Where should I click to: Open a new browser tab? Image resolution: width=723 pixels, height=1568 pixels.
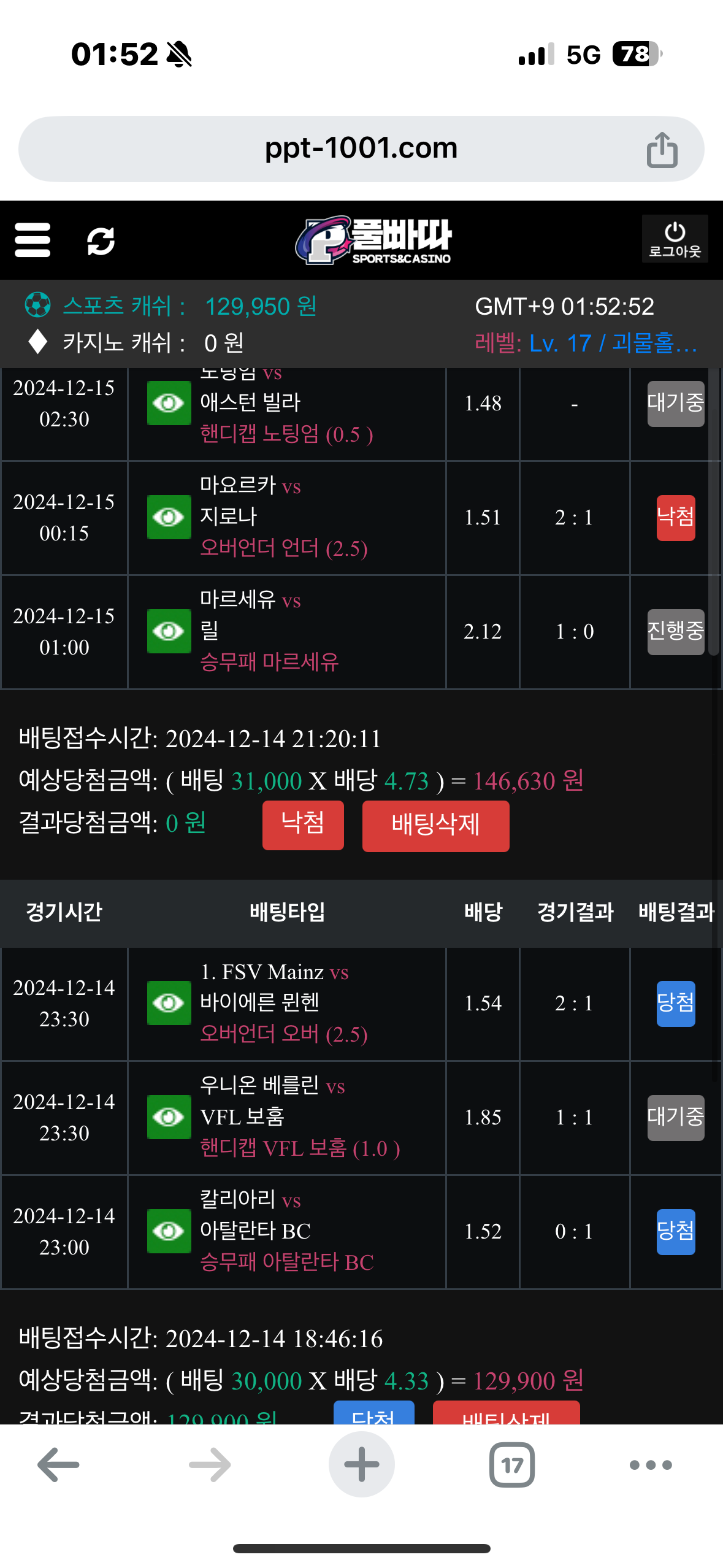tap(361, 1465)
